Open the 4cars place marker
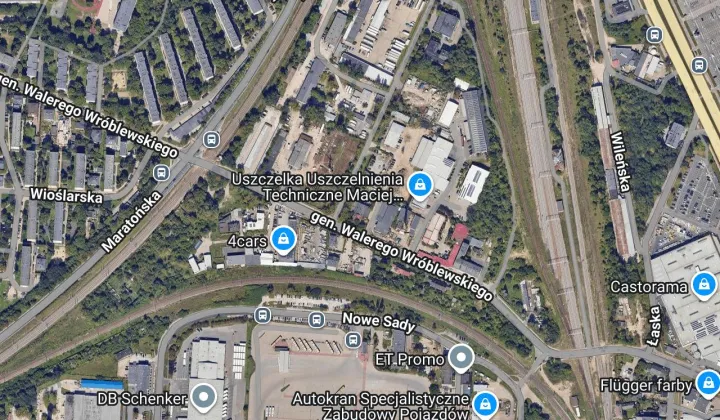The width and height of the screenshot is (720, 420). click(285, 240)
